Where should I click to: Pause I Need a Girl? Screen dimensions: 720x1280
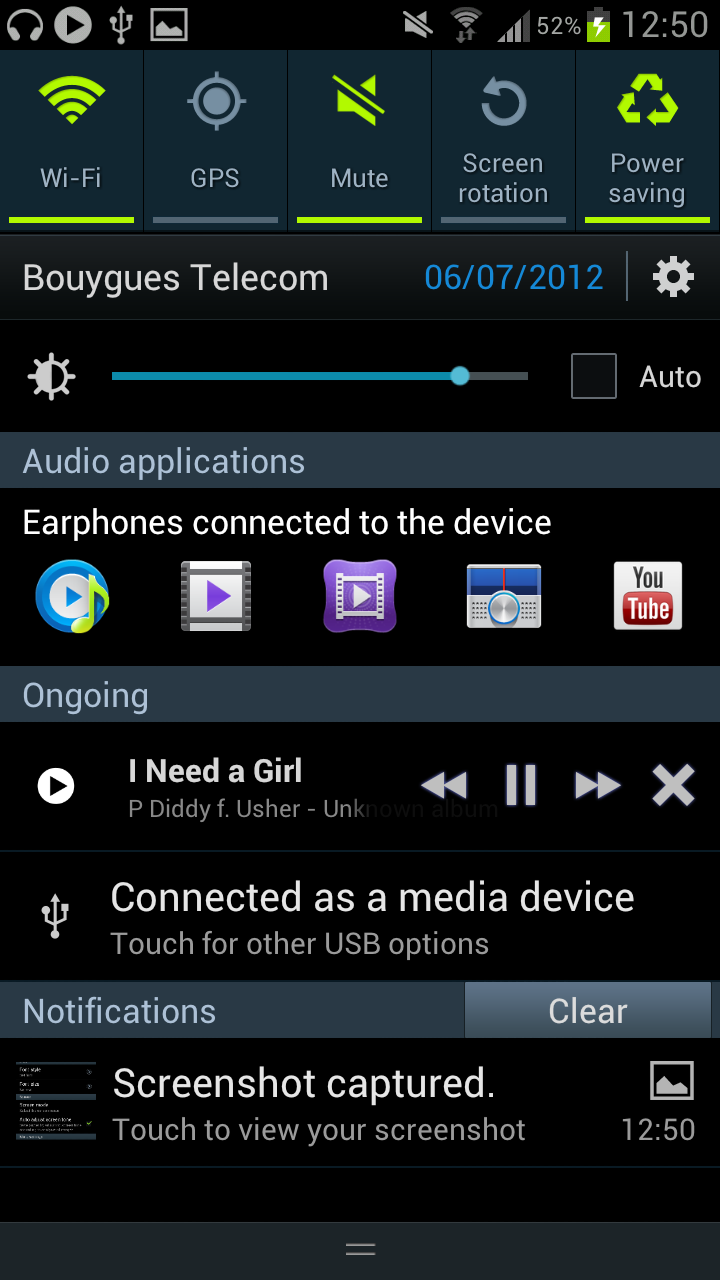point(521,785)
